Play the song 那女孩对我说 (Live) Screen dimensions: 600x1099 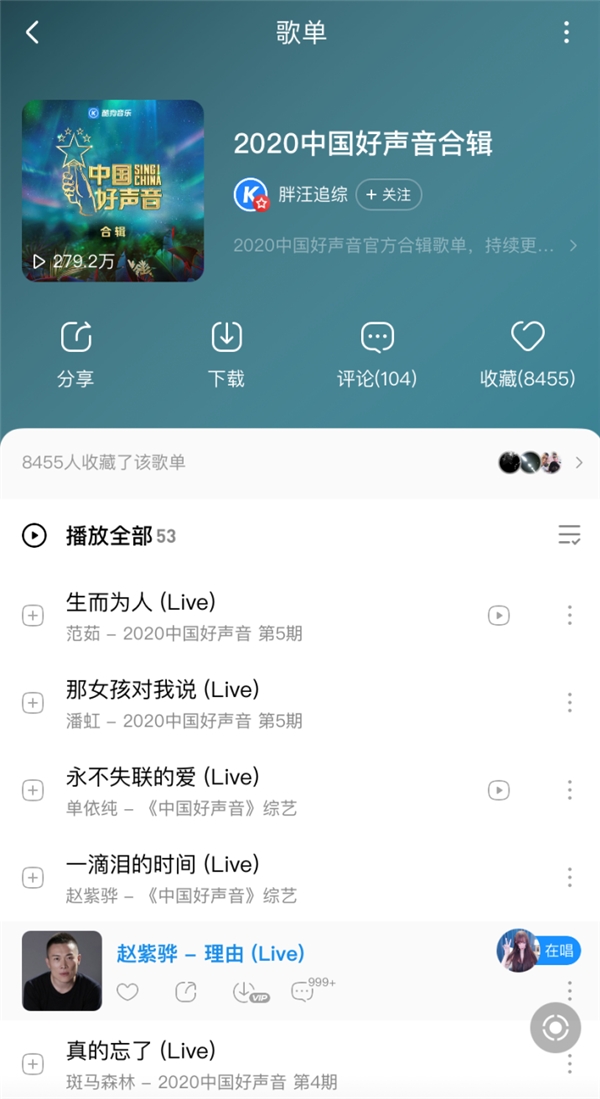(162, 690)
